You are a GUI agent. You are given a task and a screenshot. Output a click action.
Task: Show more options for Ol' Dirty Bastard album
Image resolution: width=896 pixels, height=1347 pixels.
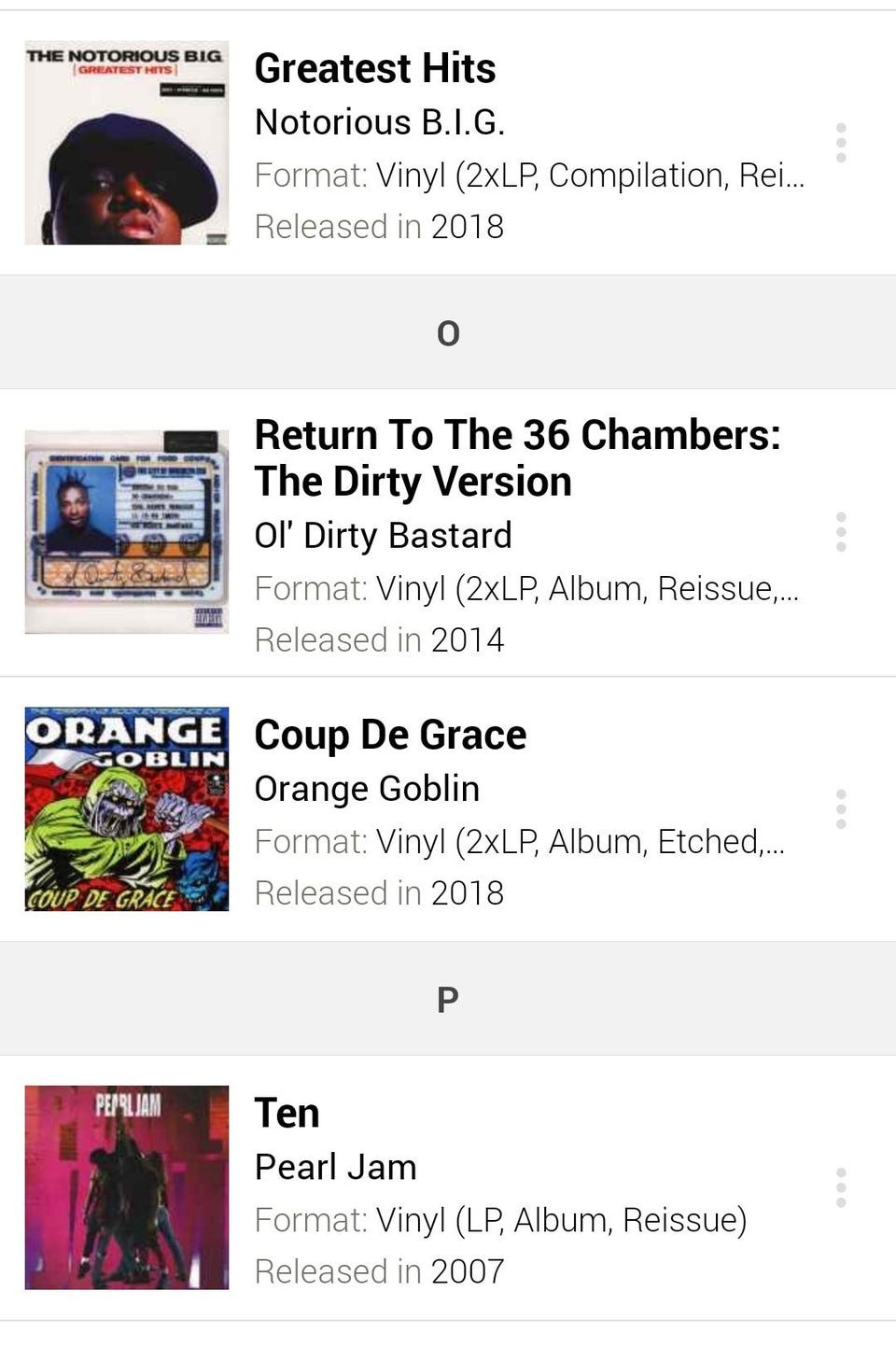click(x=841, y=532)
